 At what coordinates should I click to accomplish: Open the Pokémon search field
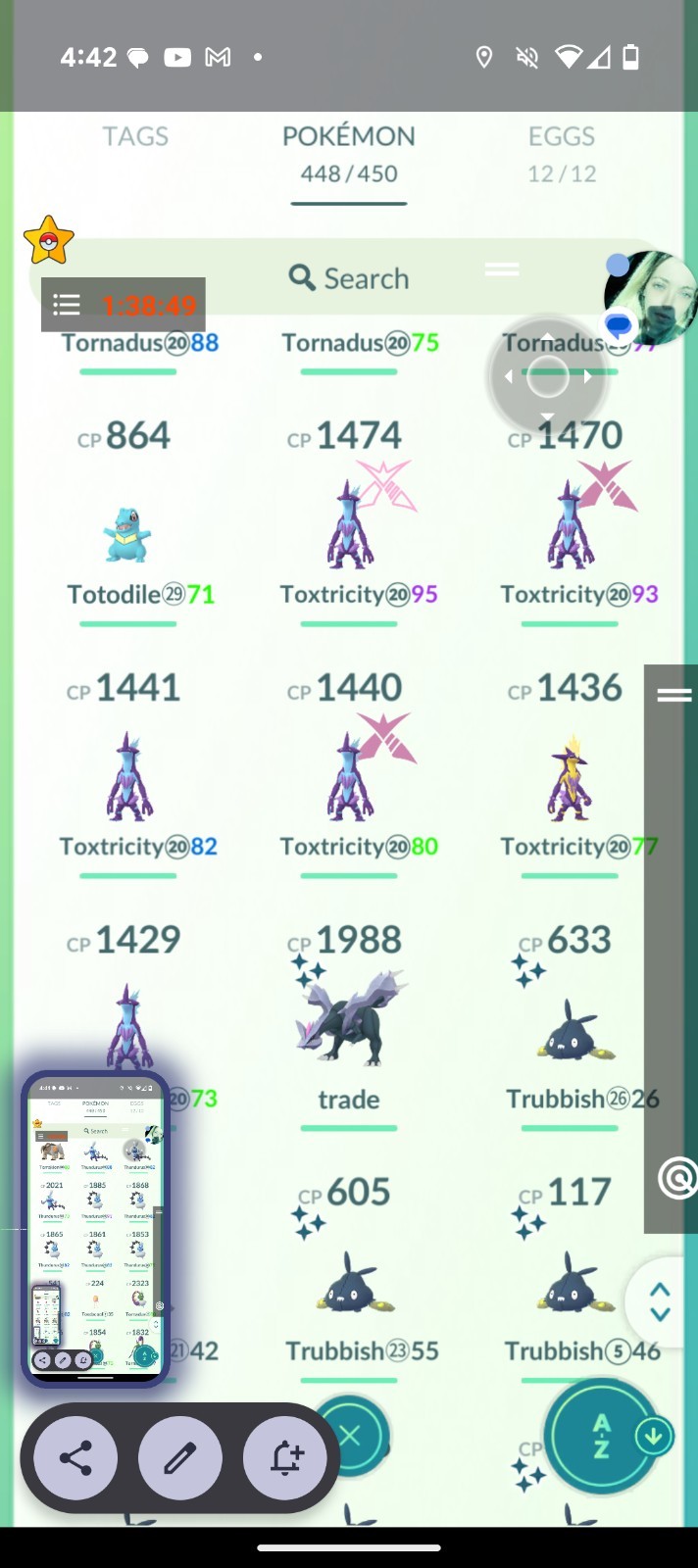click(349, 278)
